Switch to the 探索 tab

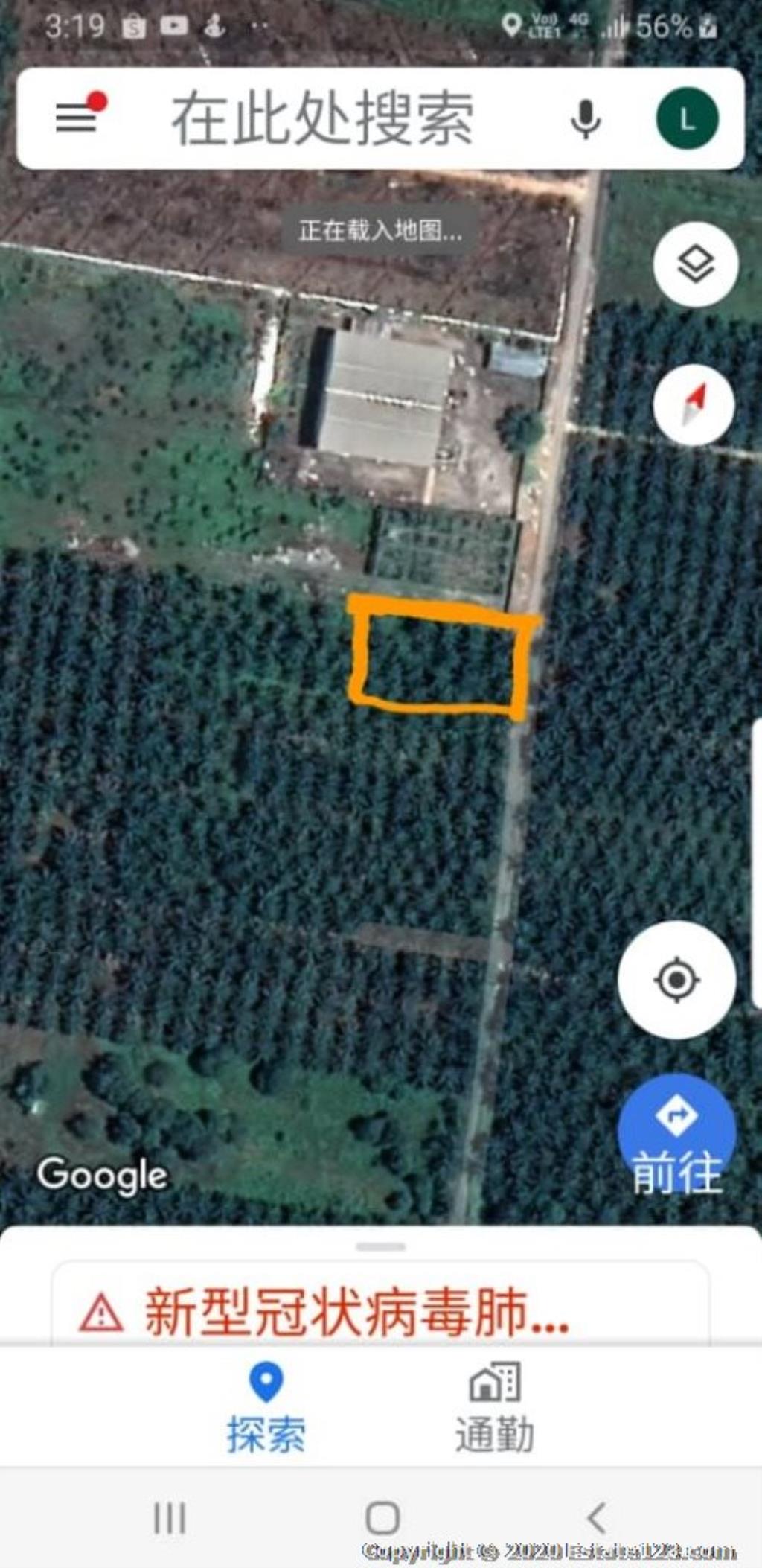[x=266, y=1407]
